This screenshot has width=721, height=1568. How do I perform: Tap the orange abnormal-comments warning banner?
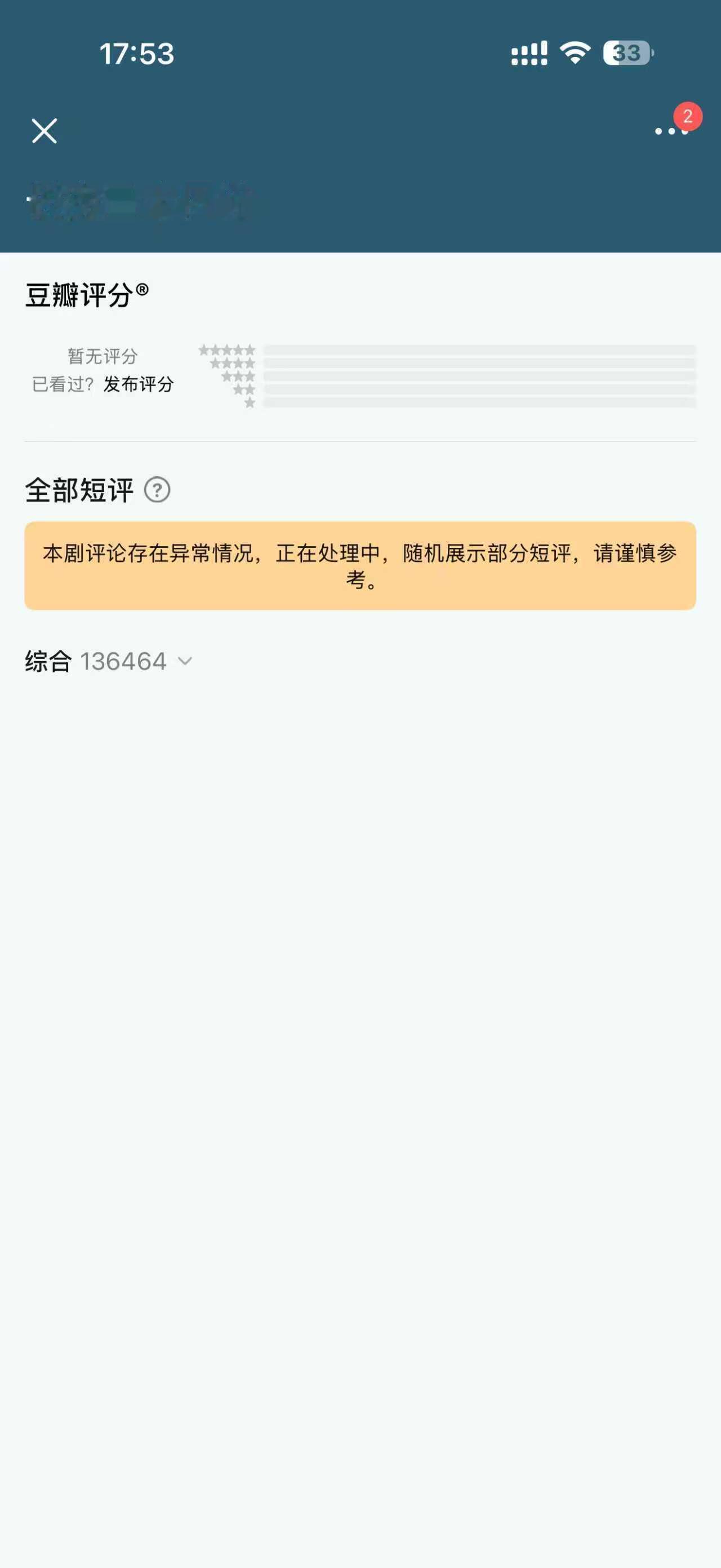(360, 565)
